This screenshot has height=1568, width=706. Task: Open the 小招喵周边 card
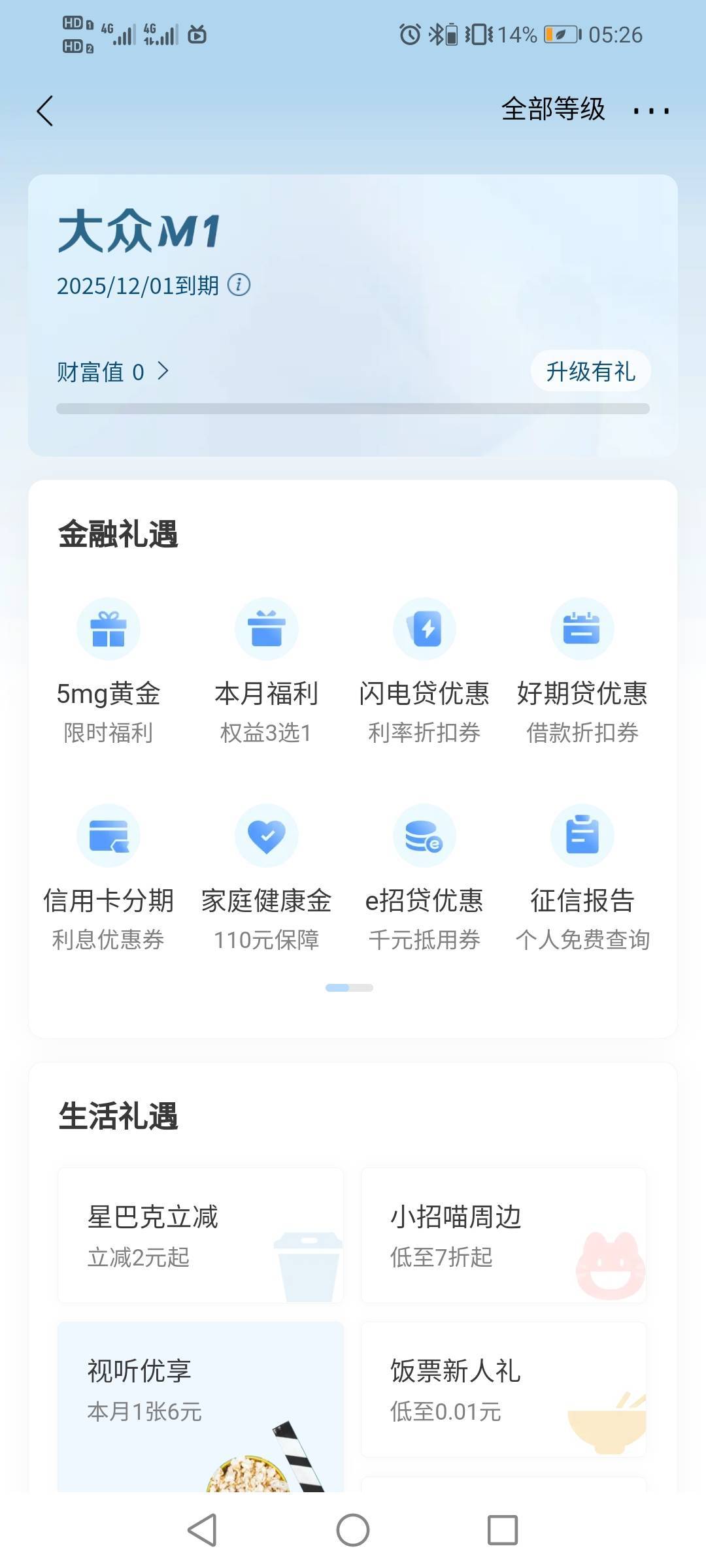(503, 1235)
